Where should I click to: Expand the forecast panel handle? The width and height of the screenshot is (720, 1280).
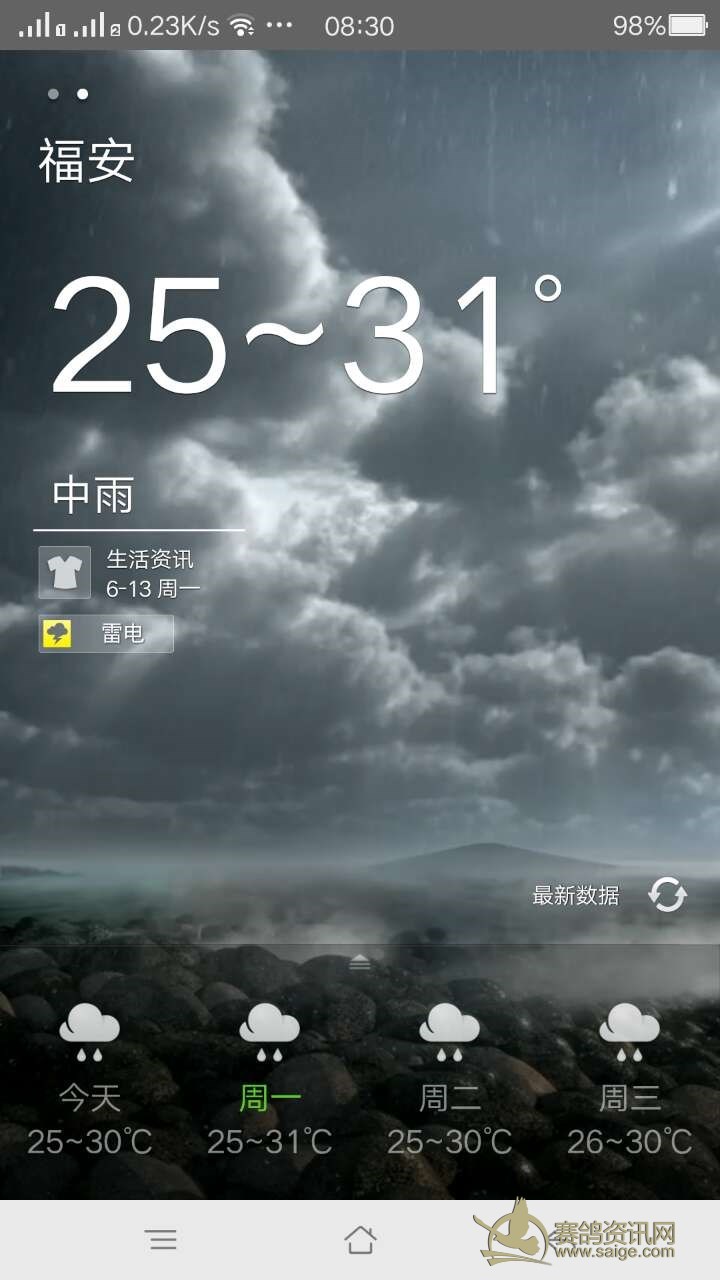(360, 962)
